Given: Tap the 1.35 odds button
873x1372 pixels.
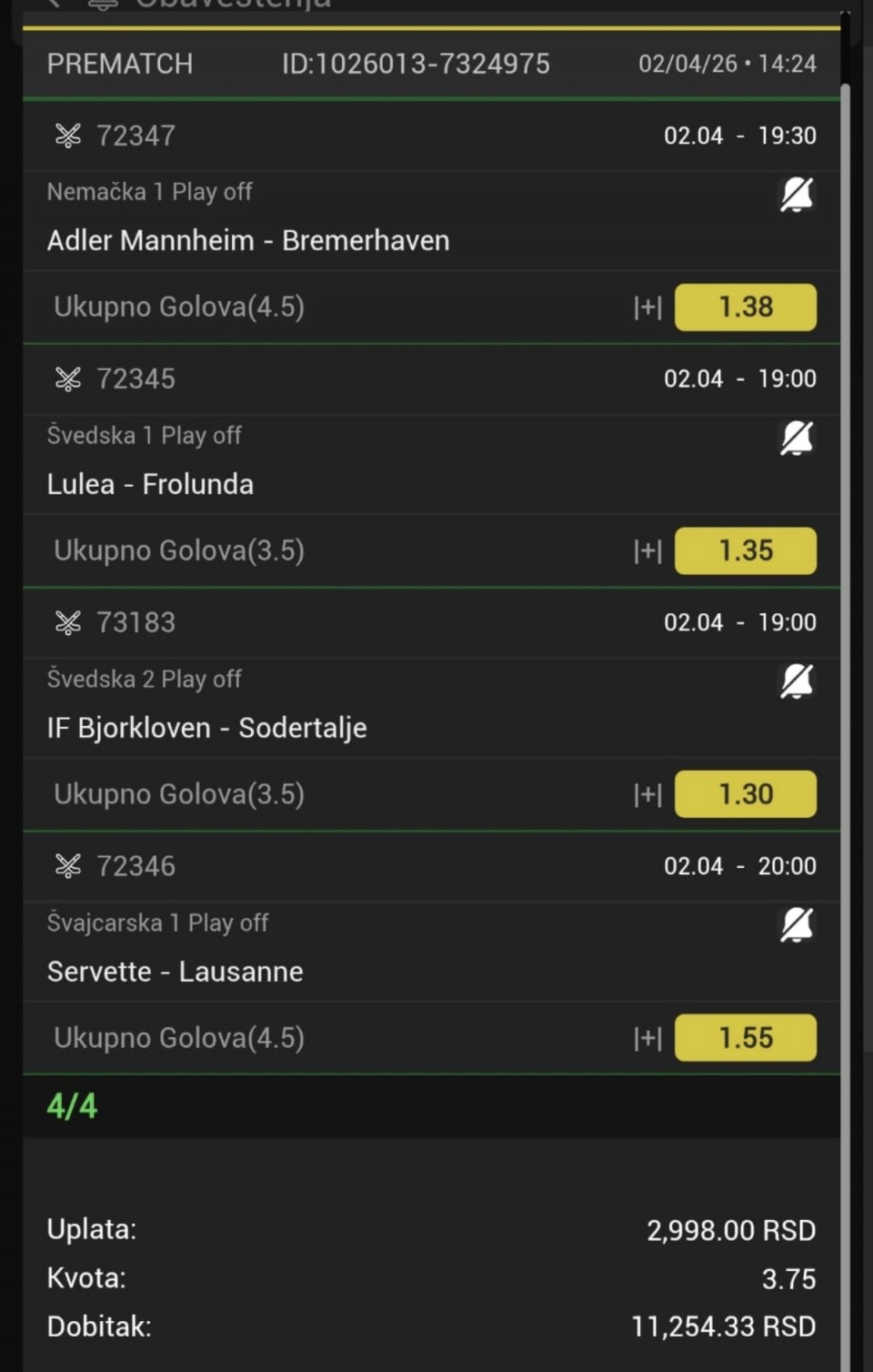Looking at the screenshot, I should (x=745, y=550).
